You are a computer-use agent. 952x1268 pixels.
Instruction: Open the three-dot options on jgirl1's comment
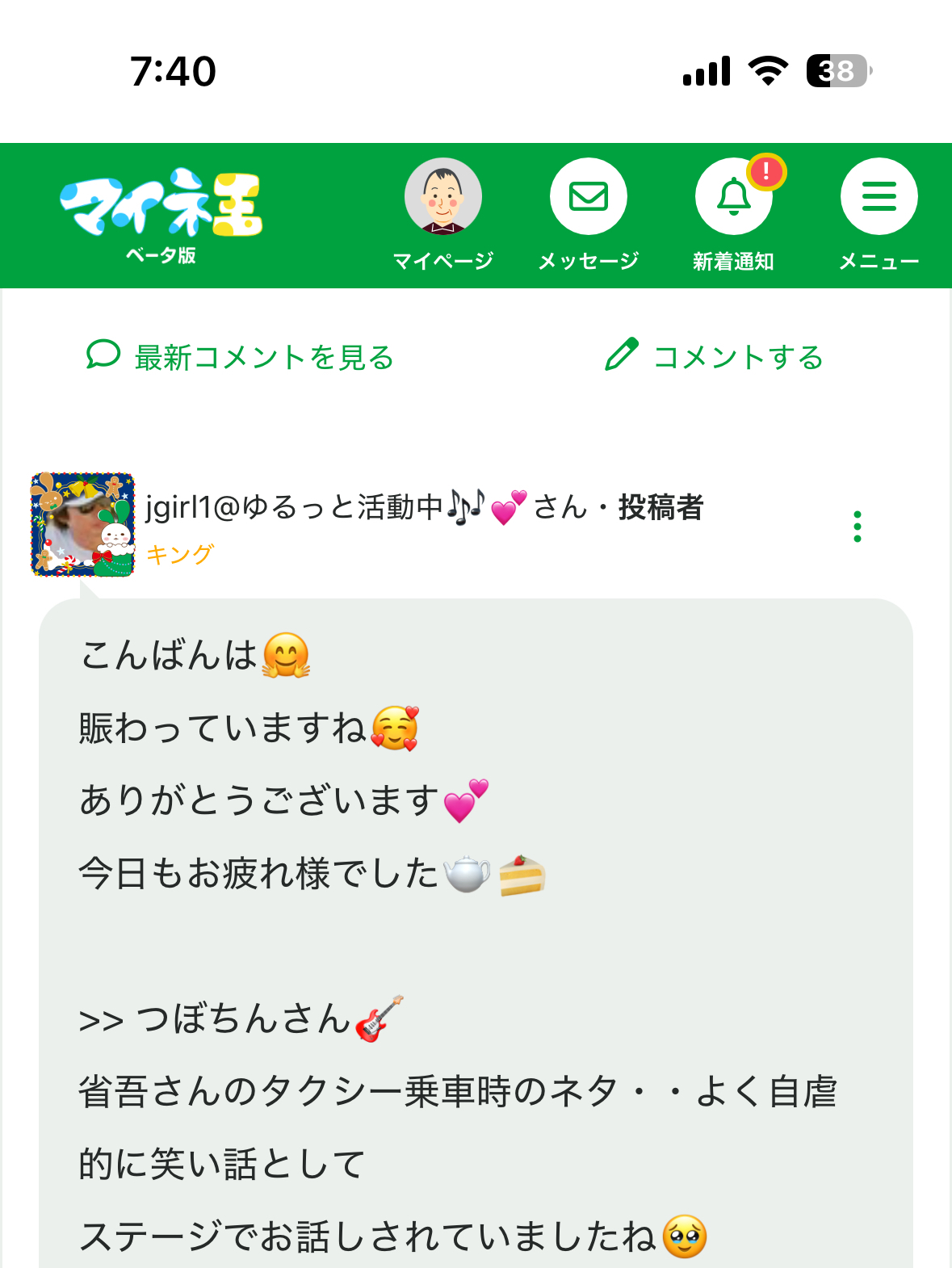pyautogui.click(x=858, y=527)
